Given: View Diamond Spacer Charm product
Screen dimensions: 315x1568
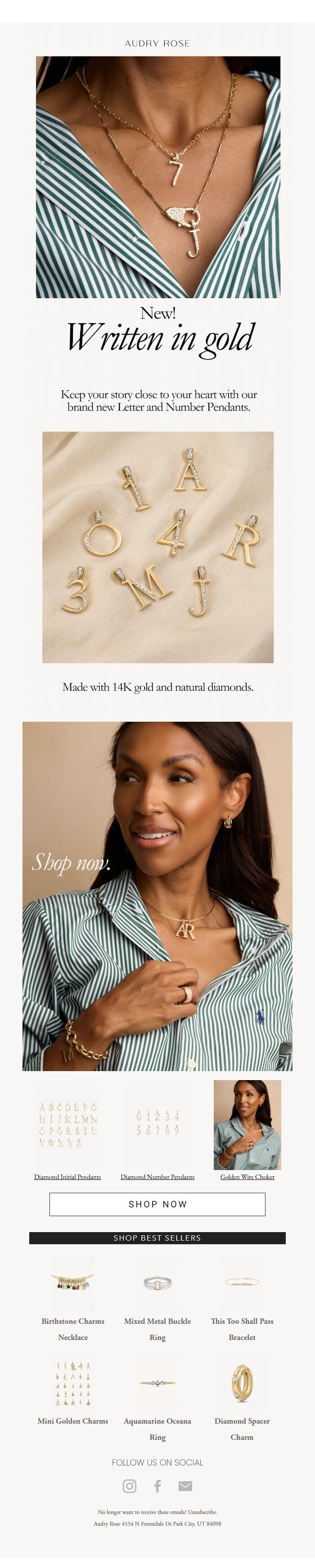Looking at the screenshot, I should [242, 1428].
